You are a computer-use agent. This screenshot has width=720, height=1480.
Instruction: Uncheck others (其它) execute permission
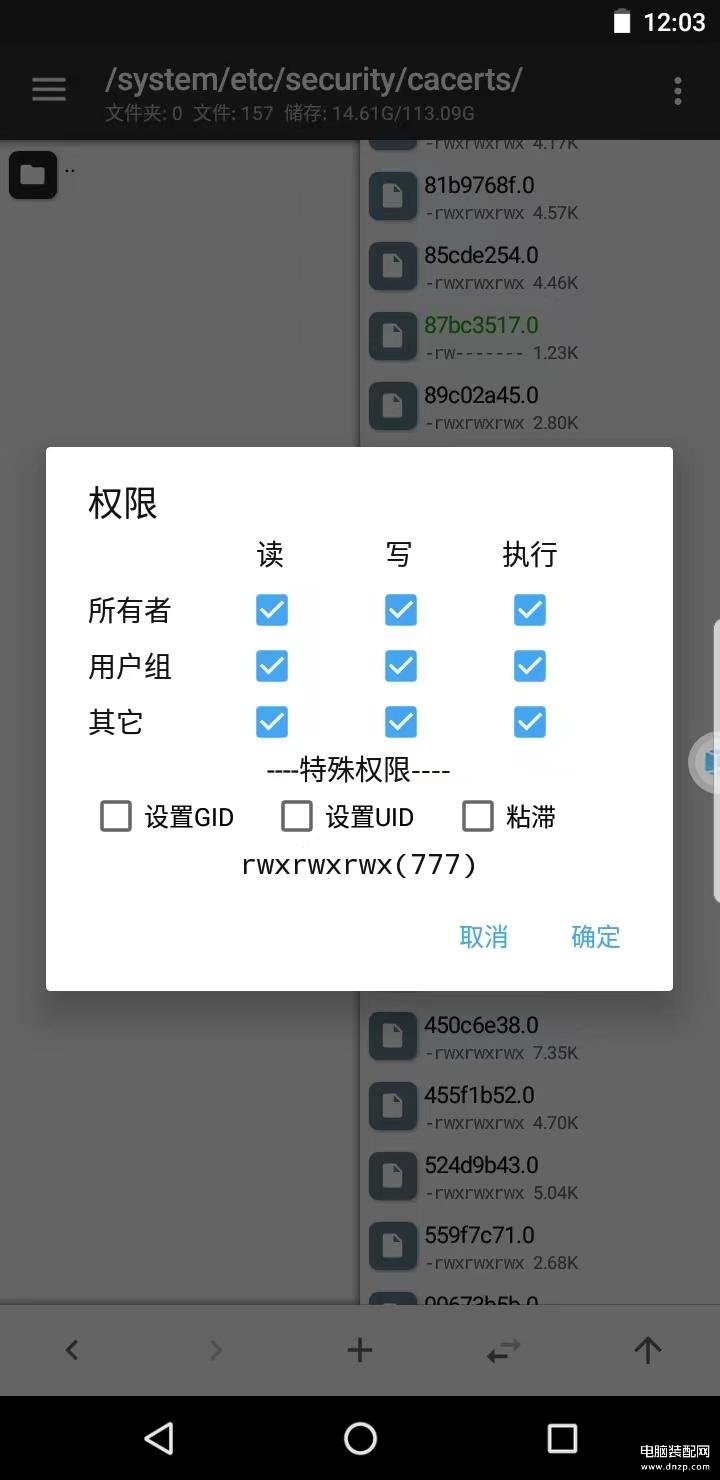(530, 722)
